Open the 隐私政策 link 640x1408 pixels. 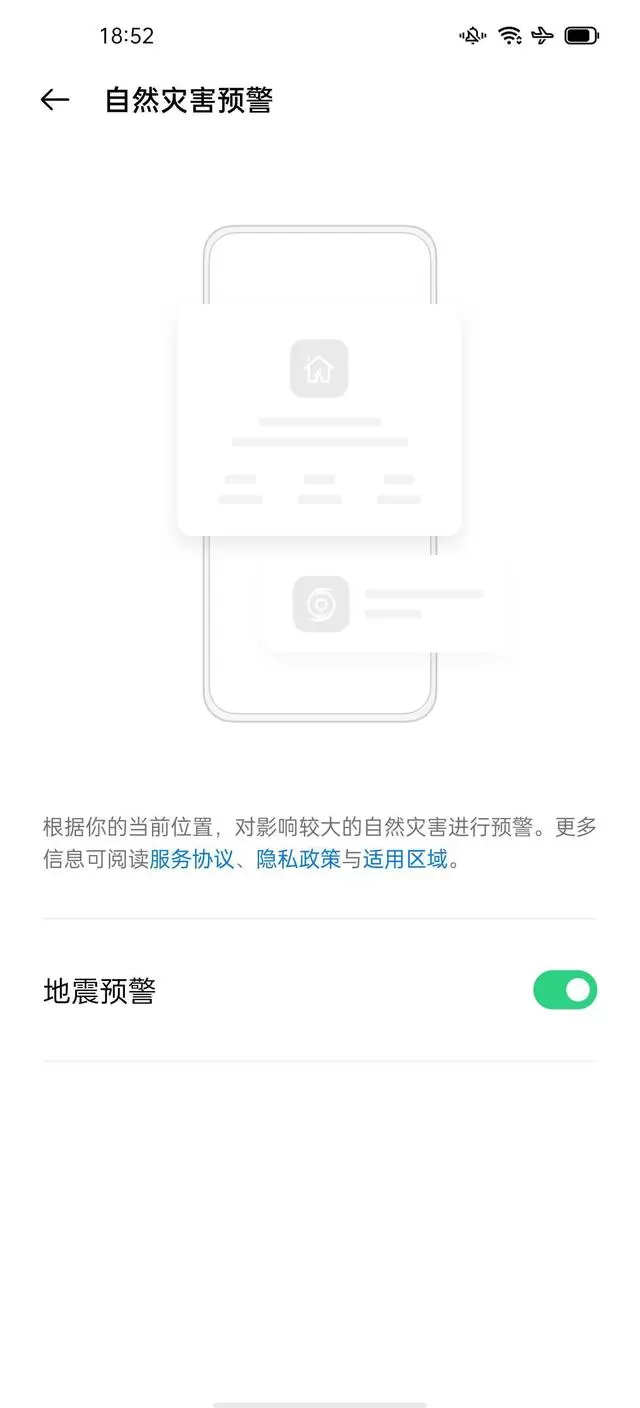299,859
